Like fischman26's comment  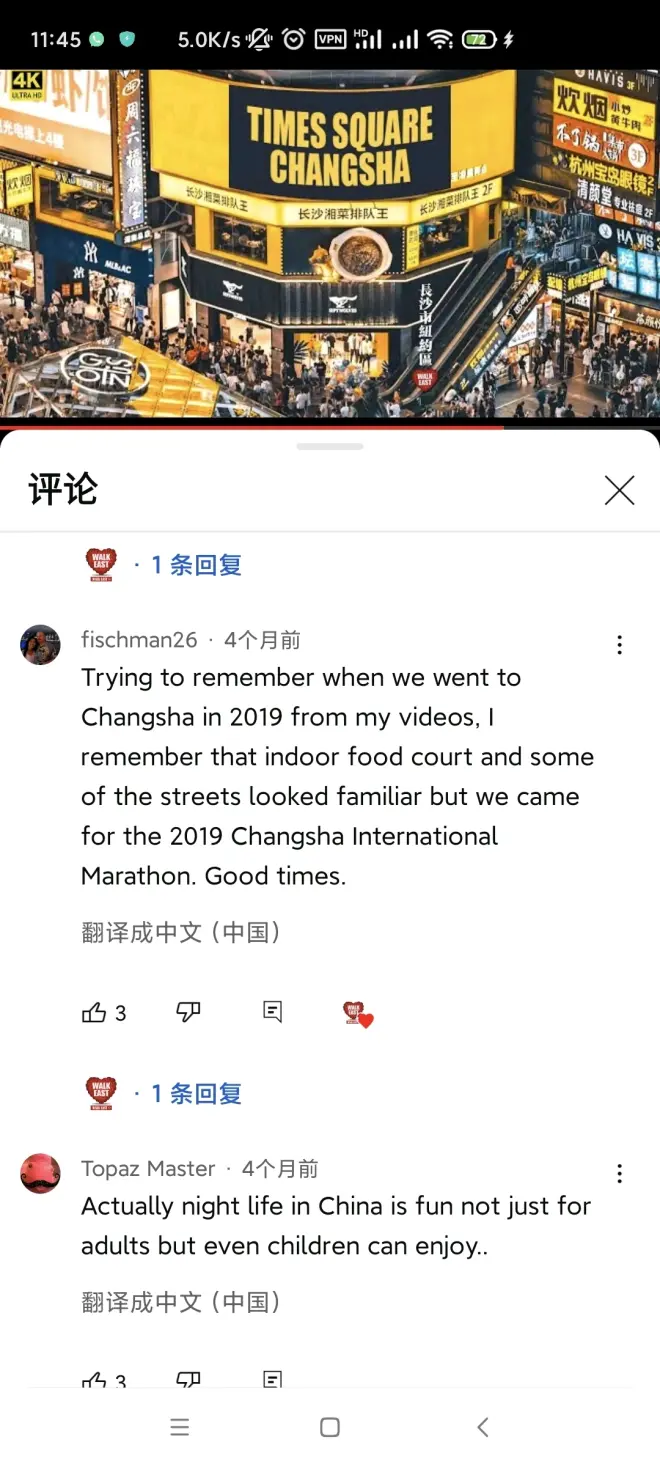click(94, 1013)
